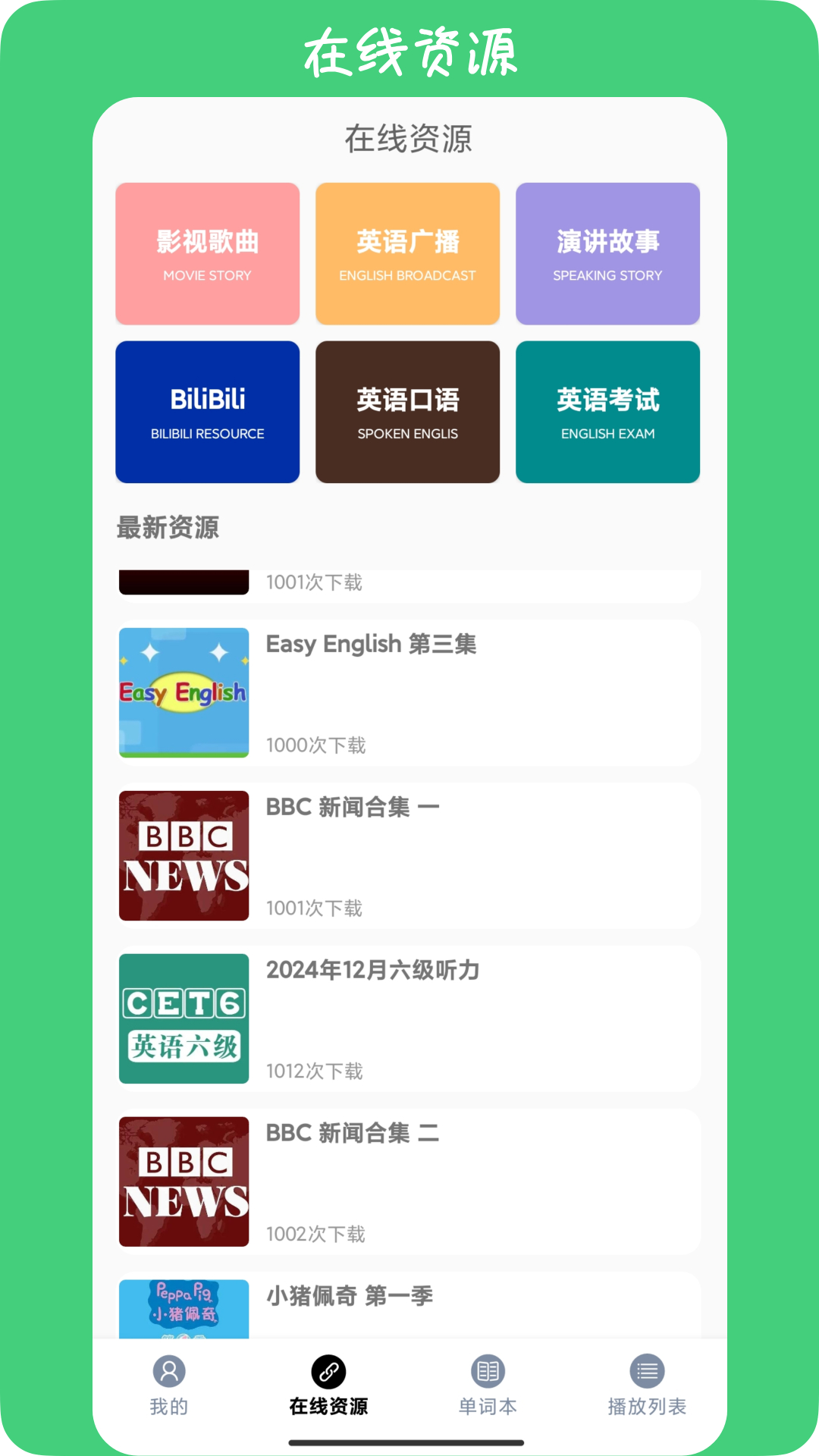This screenshot has width=819, height=1456.
Task: Open the 英语考试 English Exam category
Action: (x=607, y=412)
